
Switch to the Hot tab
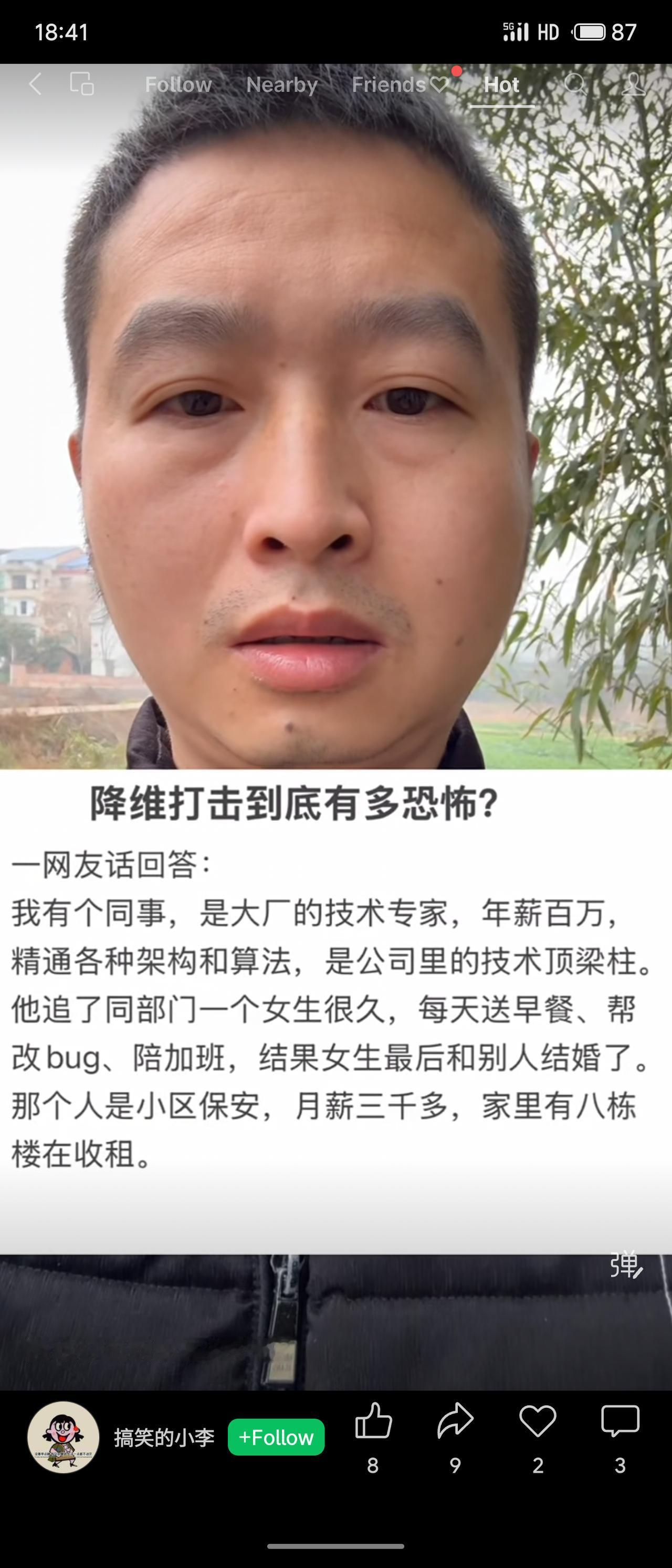coord(502,85)
